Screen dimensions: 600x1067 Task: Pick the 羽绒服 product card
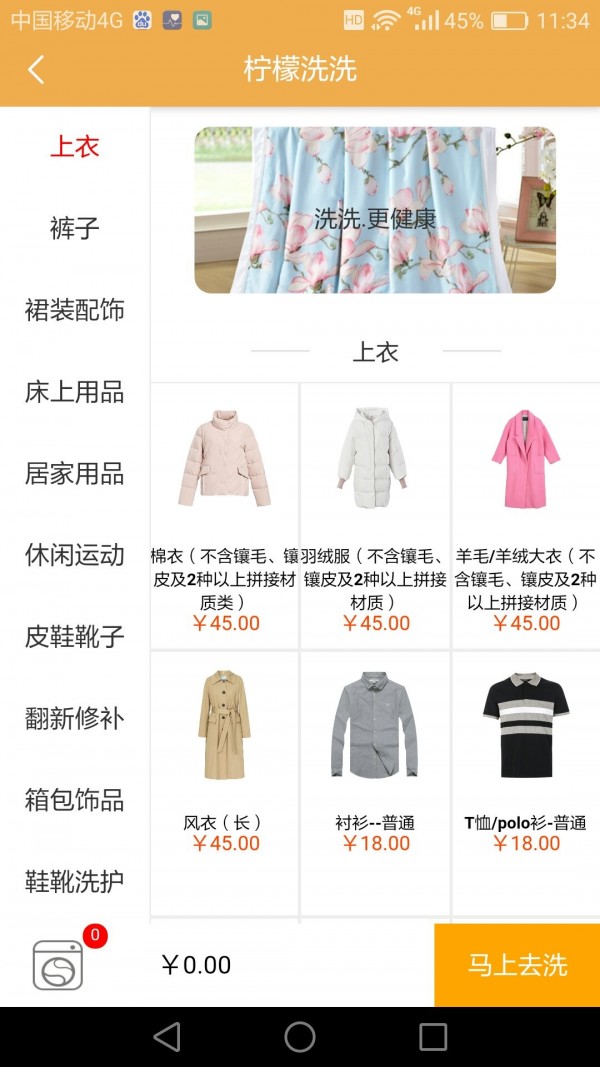pyautogui.click(x=375, y=515)
